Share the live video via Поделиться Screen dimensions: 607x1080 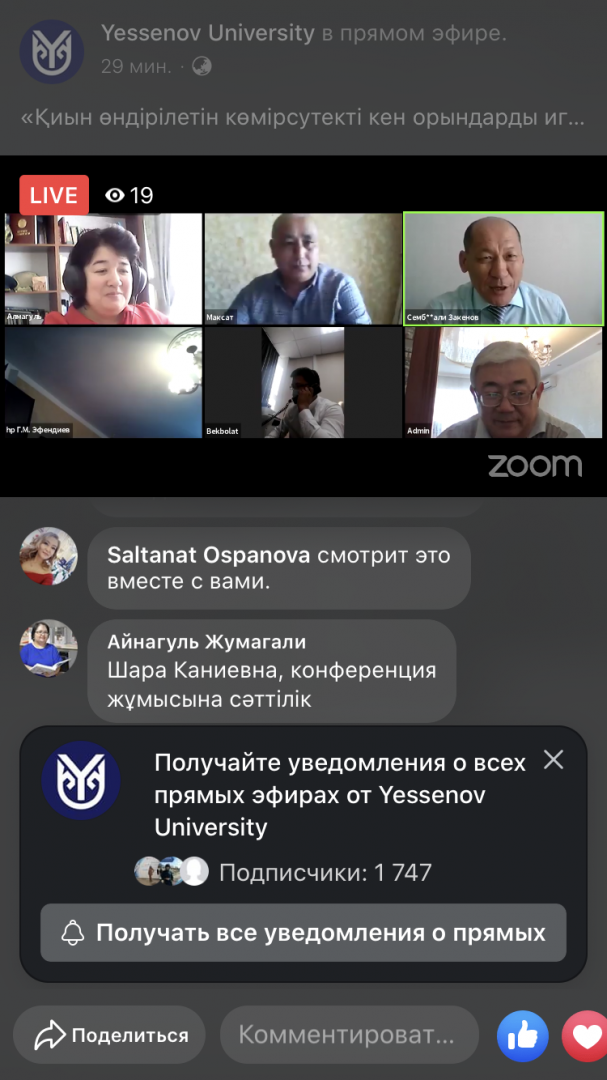coord(110,1035)
